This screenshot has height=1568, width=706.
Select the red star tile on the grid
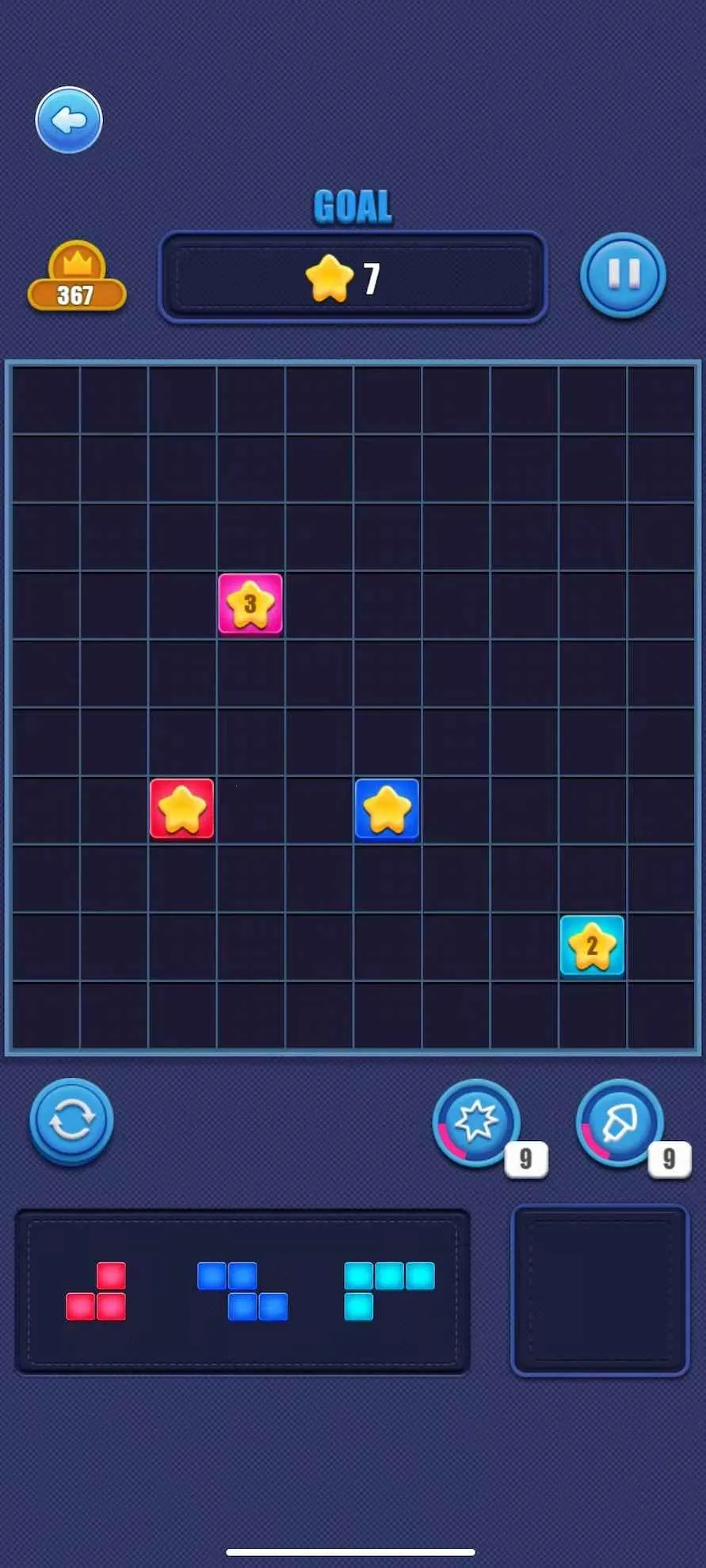pyautogui.click(x=182, y=809)
